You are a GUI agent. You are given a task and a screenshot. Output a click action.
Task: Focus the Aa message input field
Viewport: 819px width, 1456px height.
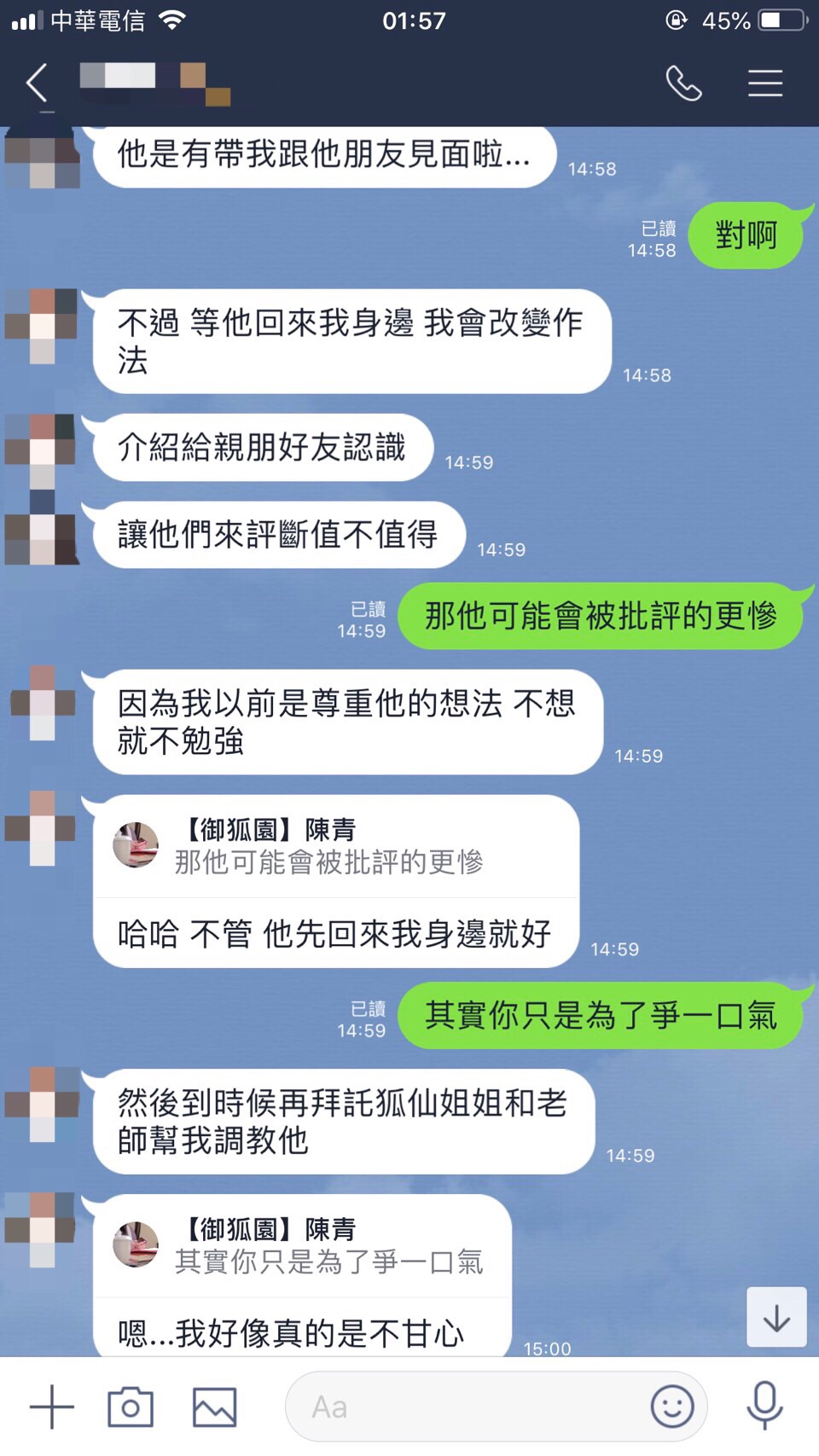(x=469, y=1407)
